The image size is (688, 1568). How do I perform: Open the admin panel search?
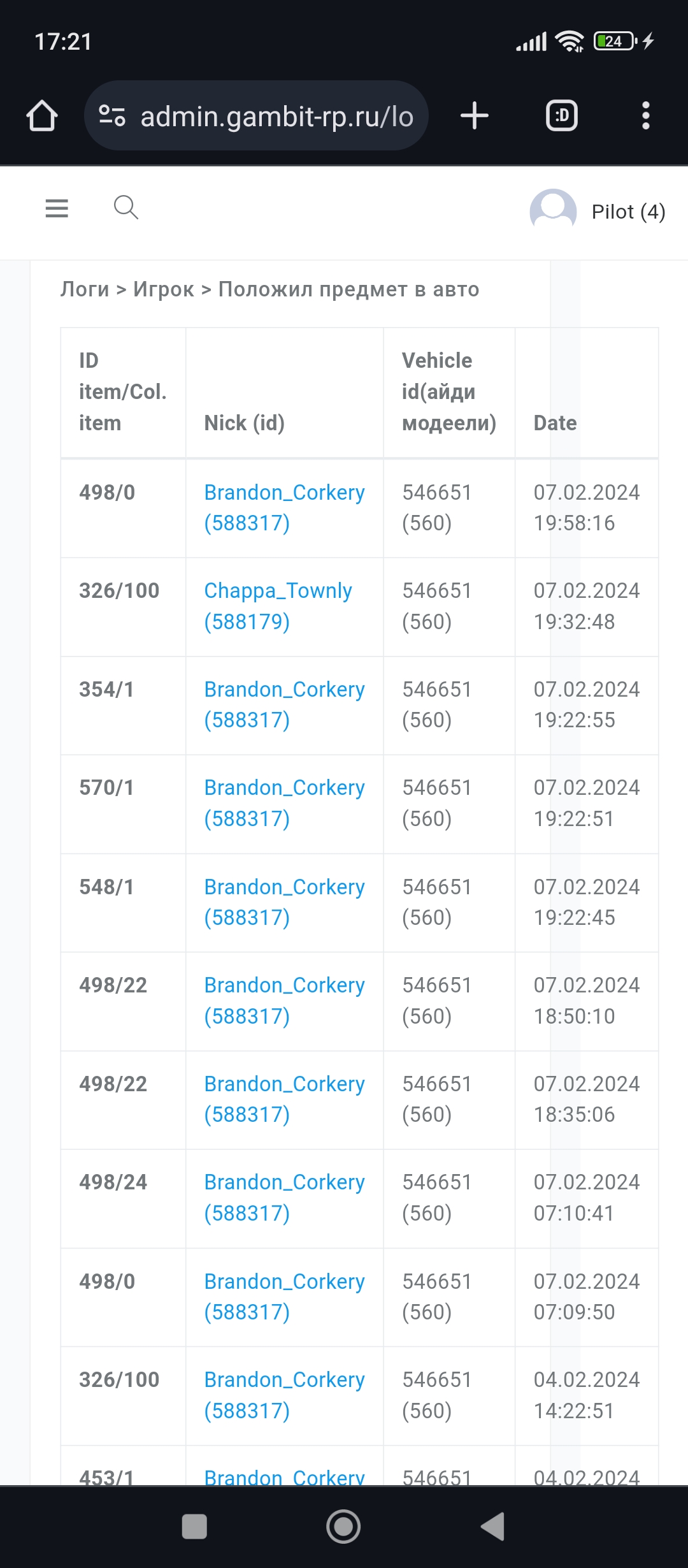coord(125,208)
